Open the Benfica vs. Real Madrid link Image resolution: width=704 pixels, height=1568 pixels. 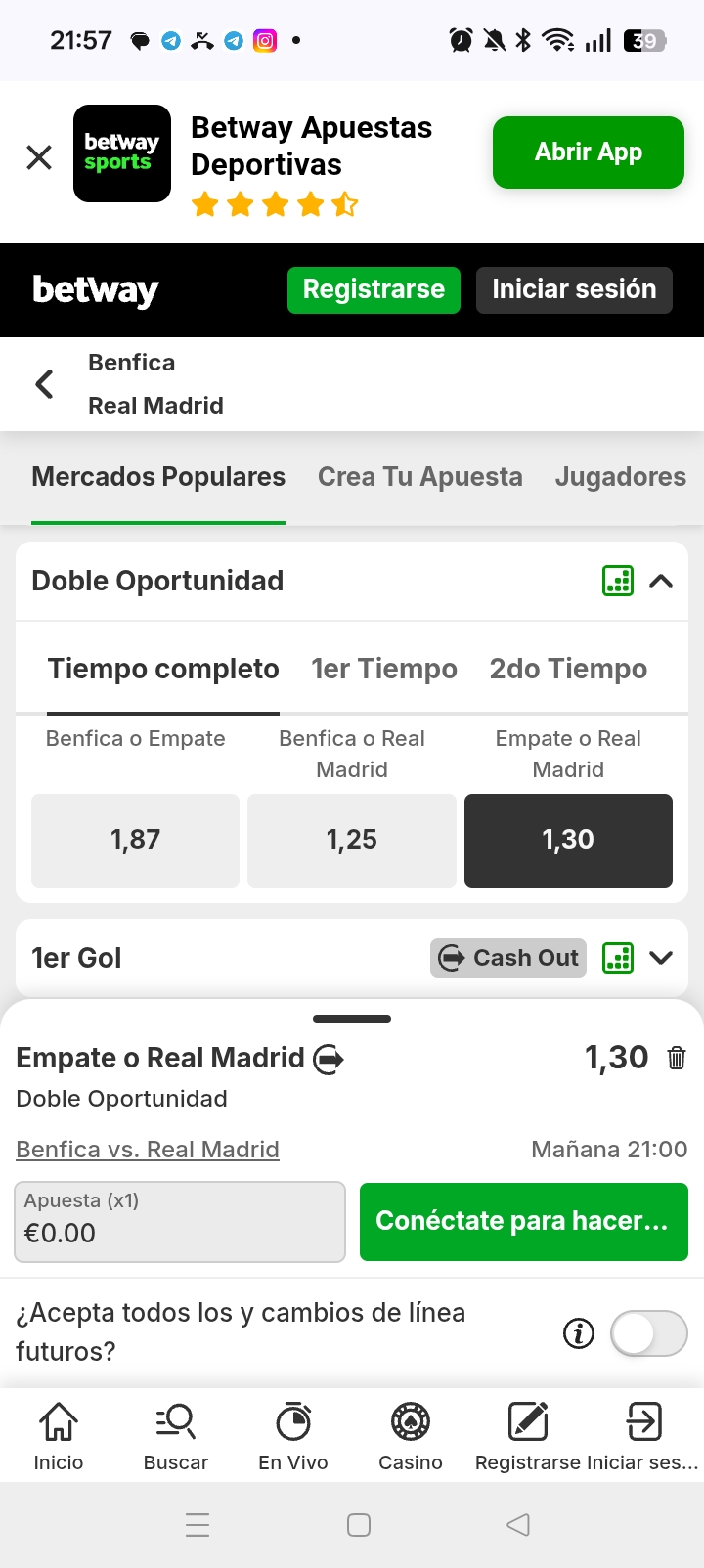(x=148, y=1150)
